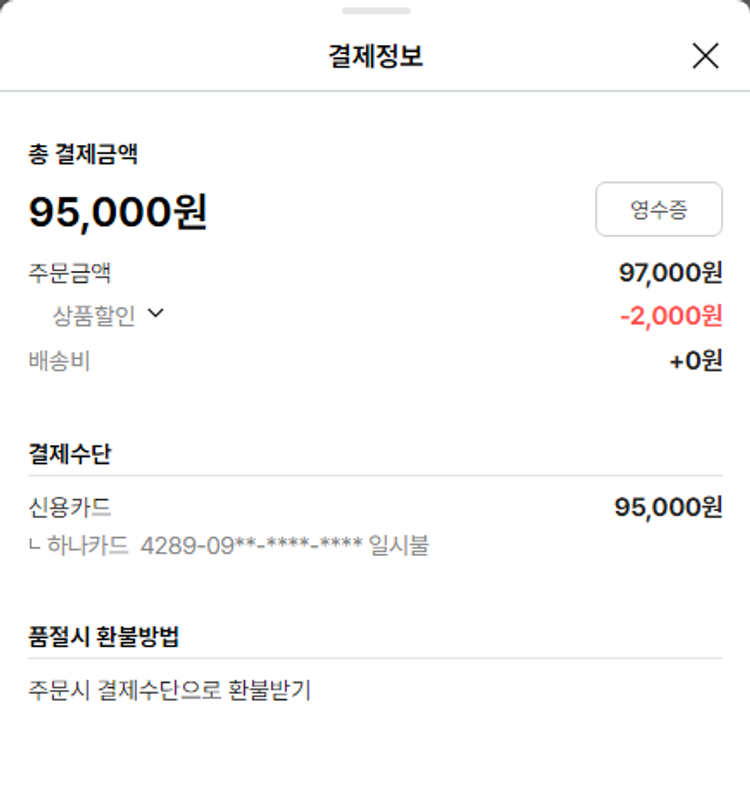Close the 결제정보 sheet
750x810 pixels.
pos(705,56)
